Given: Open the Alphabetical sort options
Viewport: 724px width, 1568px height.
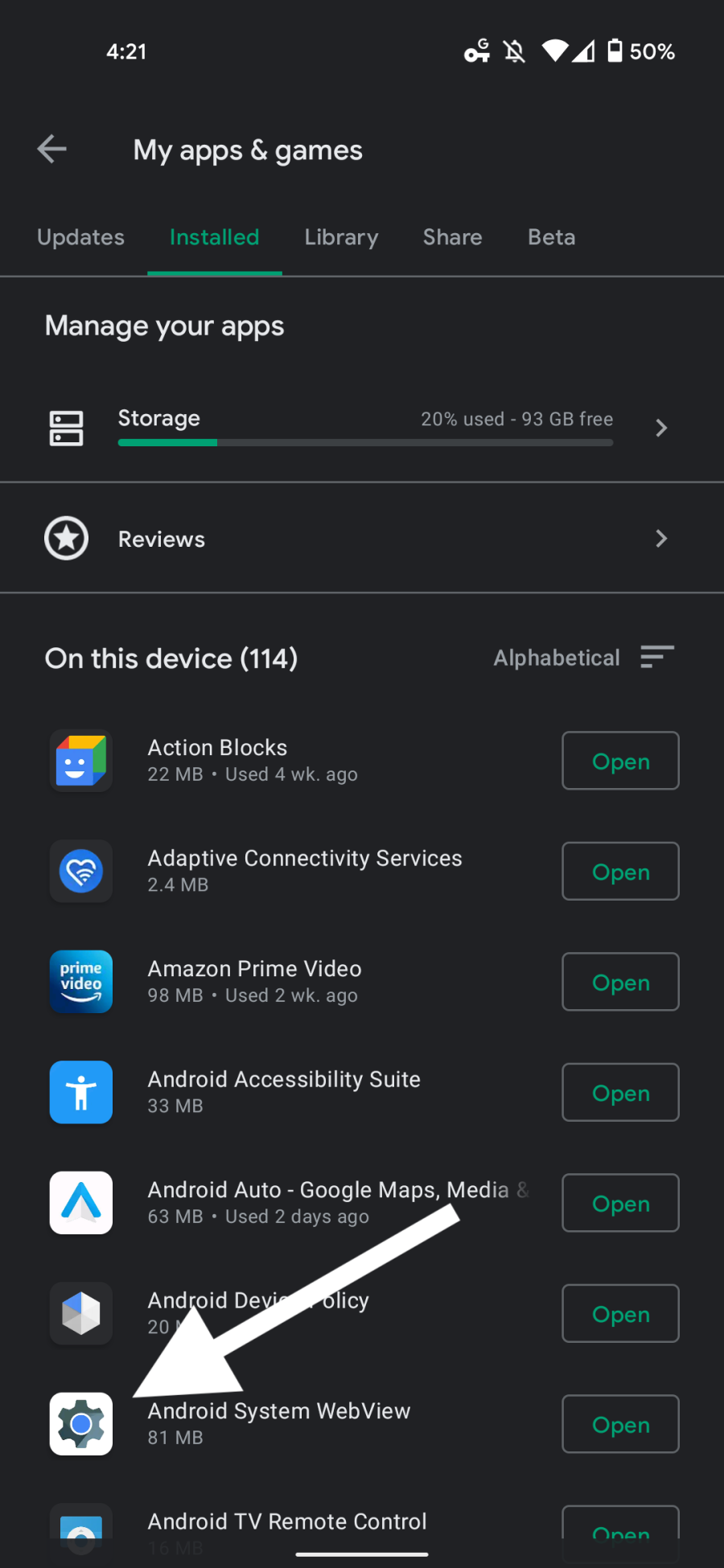Looking at the screenshot, I should pos(583,658).
